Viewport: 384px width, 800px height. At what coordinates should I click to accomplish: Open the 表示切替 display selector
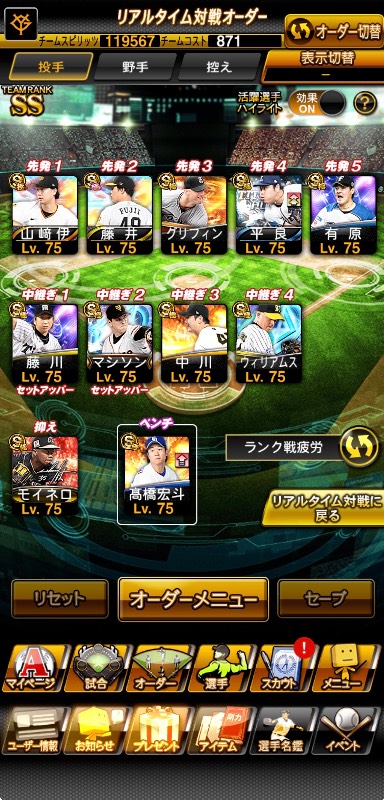pos(325,66)
